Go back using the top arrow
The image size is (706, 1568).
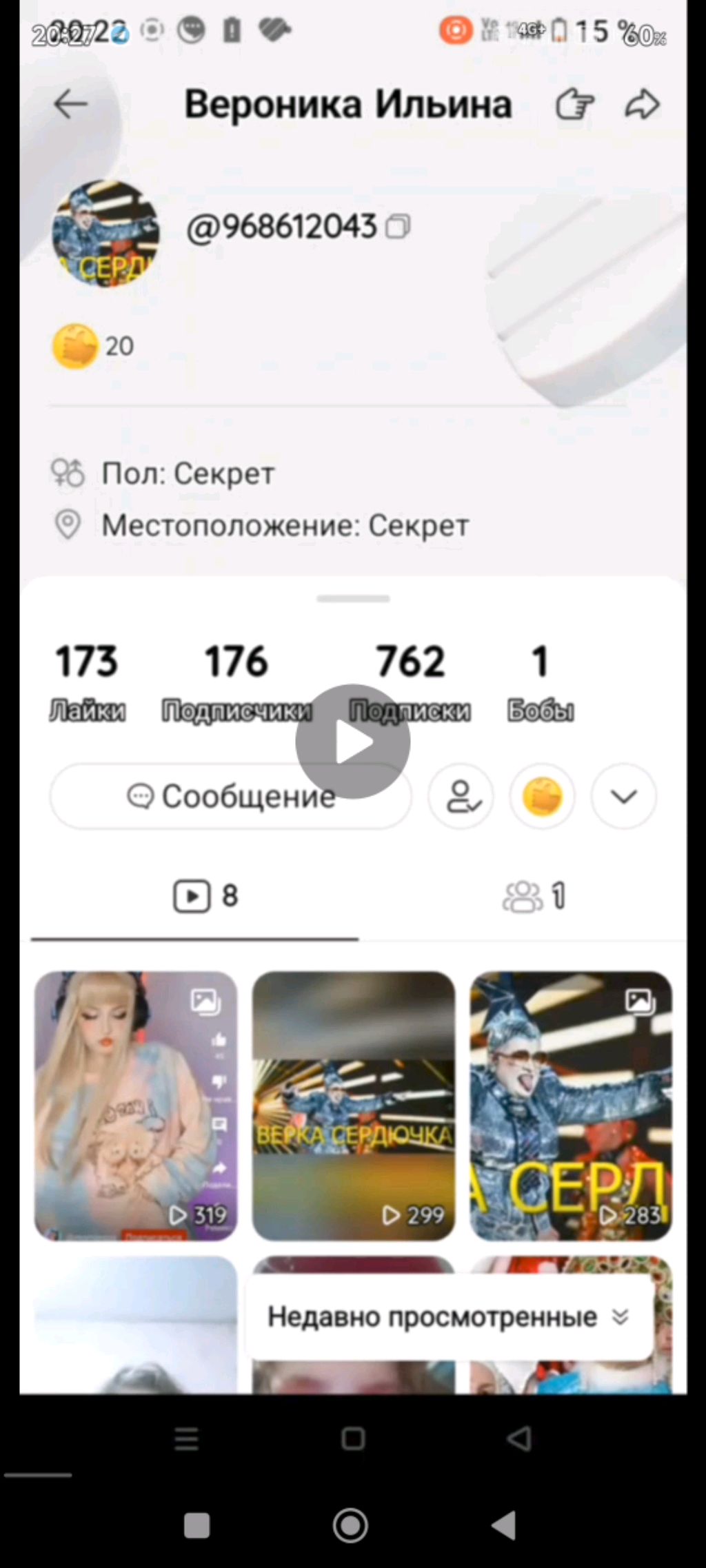pos(70,105)
